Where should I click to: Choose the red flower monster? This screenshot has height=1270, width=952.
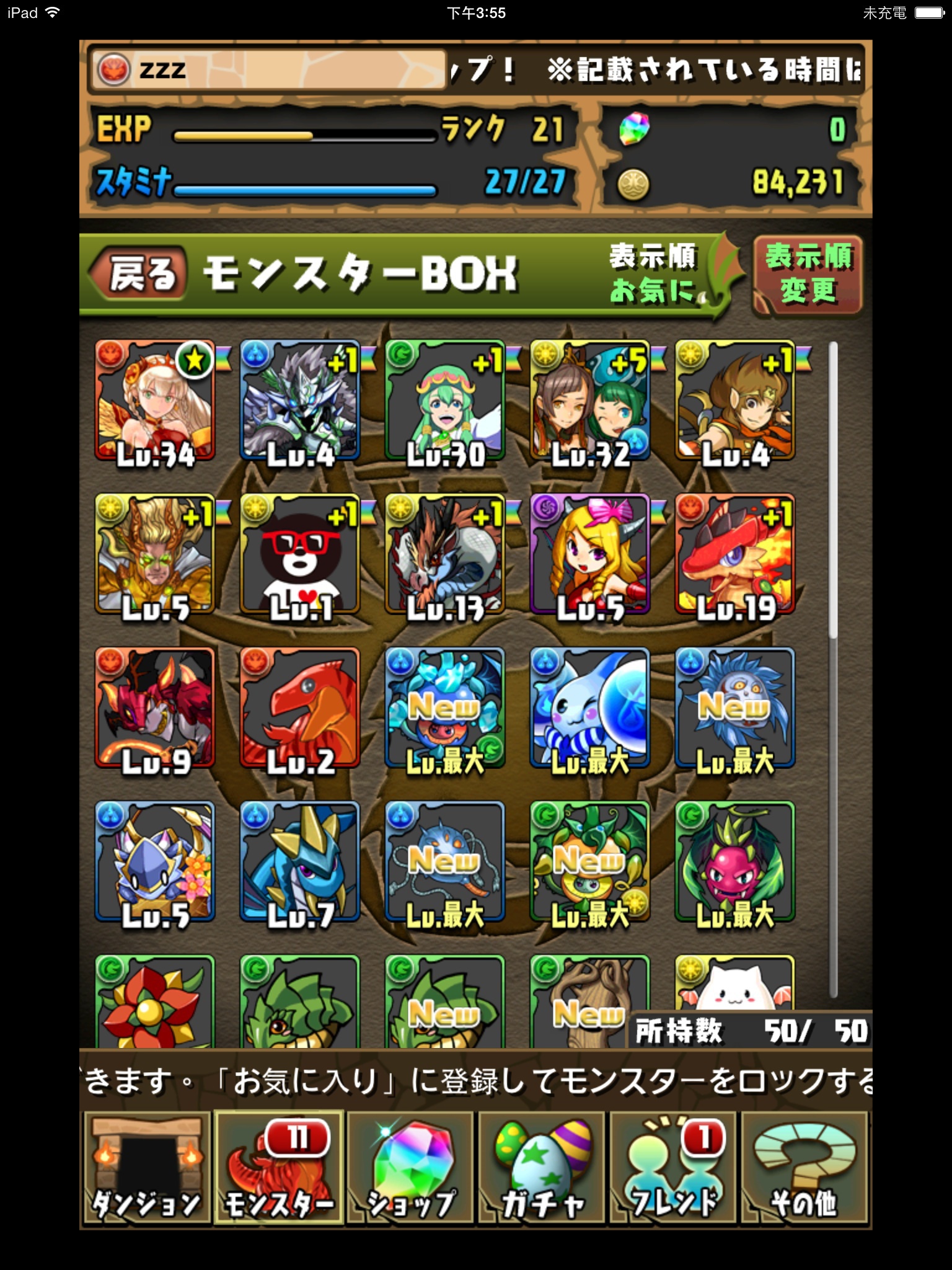pyautogui.click(x=155, y=1002)
